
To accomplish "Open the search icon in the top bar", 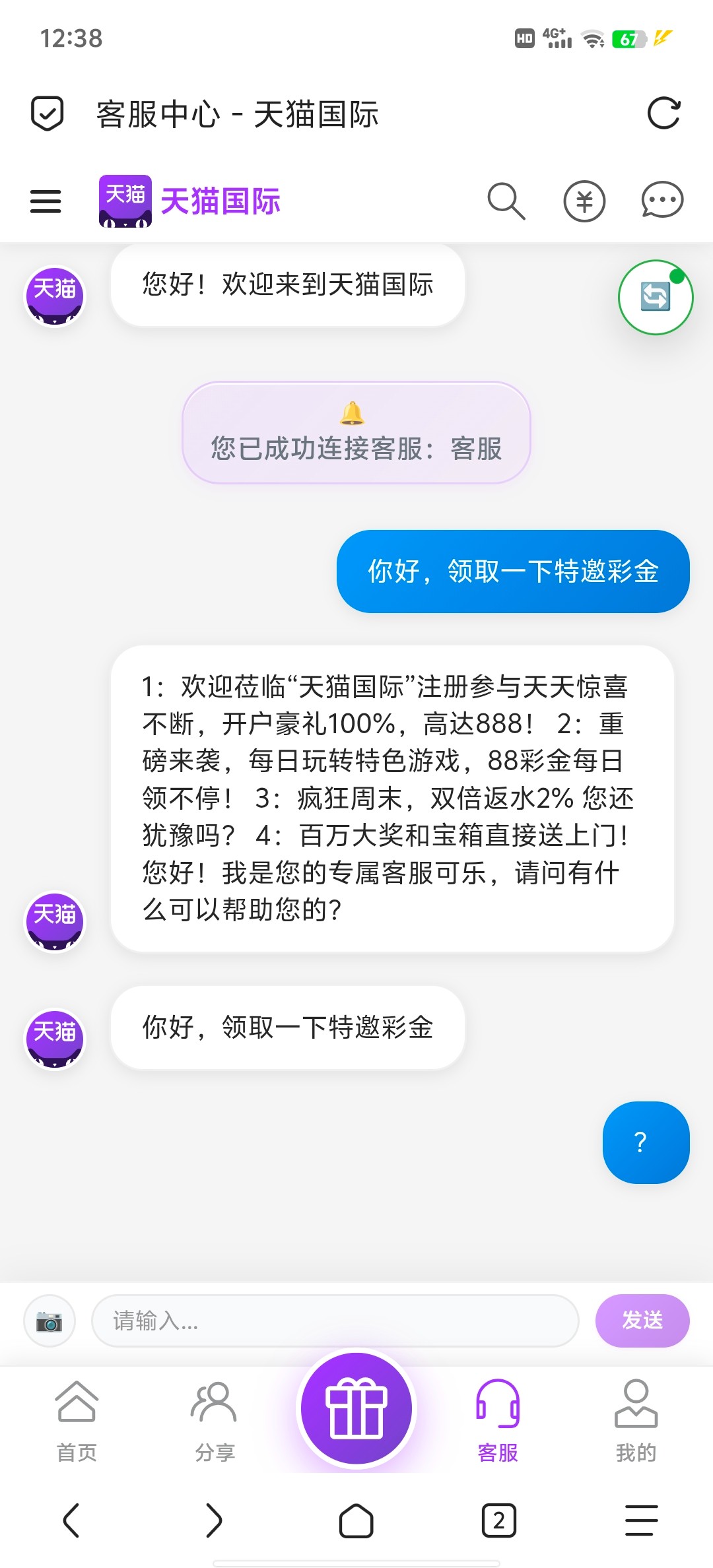I will pos(505,200).
